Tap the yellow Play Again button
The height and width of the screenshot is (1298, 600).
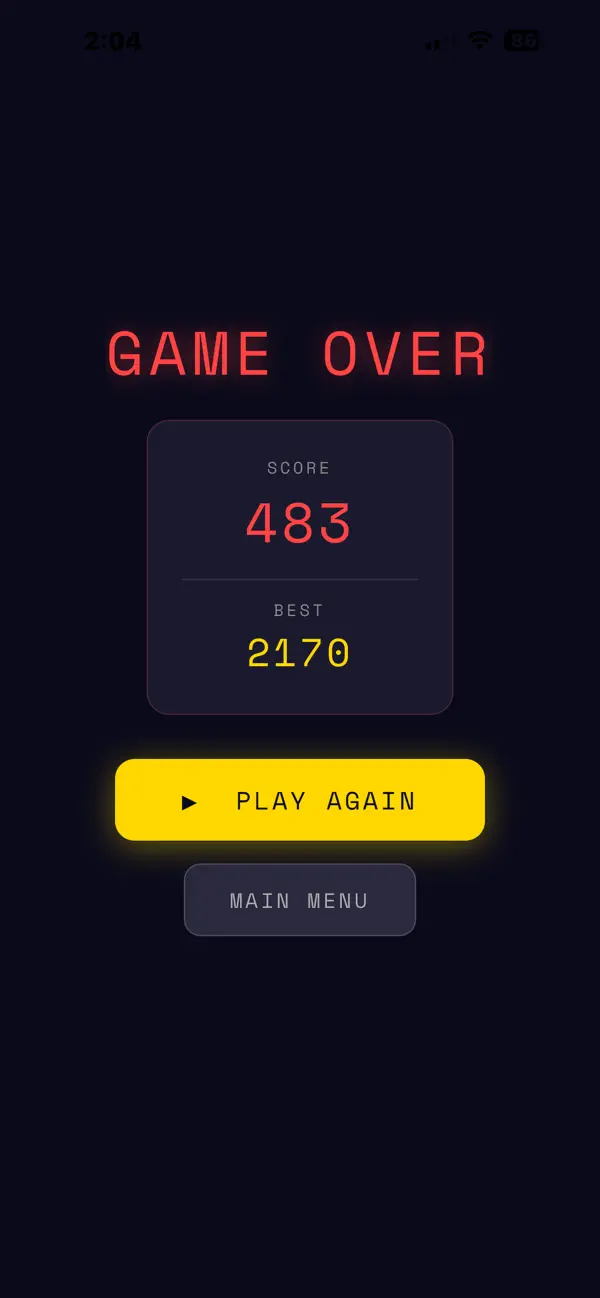point(300,800)
